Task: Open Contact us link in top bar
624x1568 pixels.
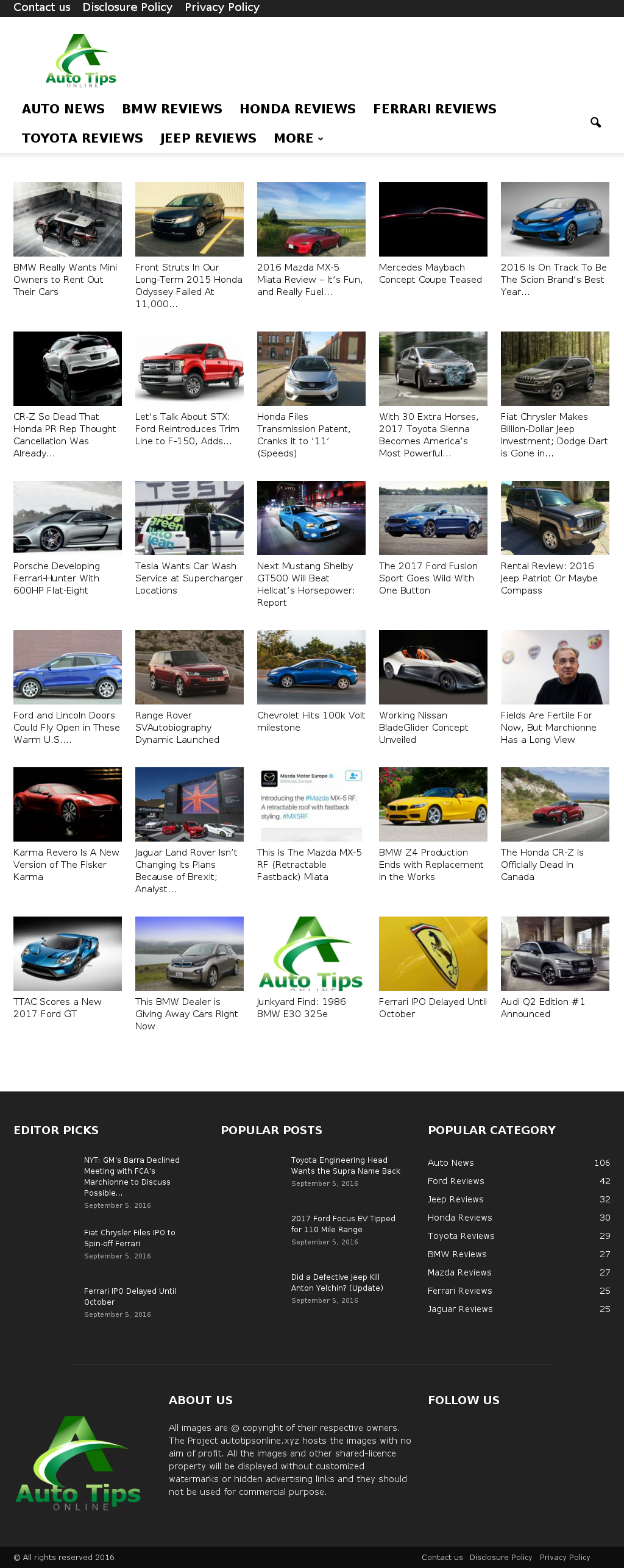Action: tap(42, 7)
